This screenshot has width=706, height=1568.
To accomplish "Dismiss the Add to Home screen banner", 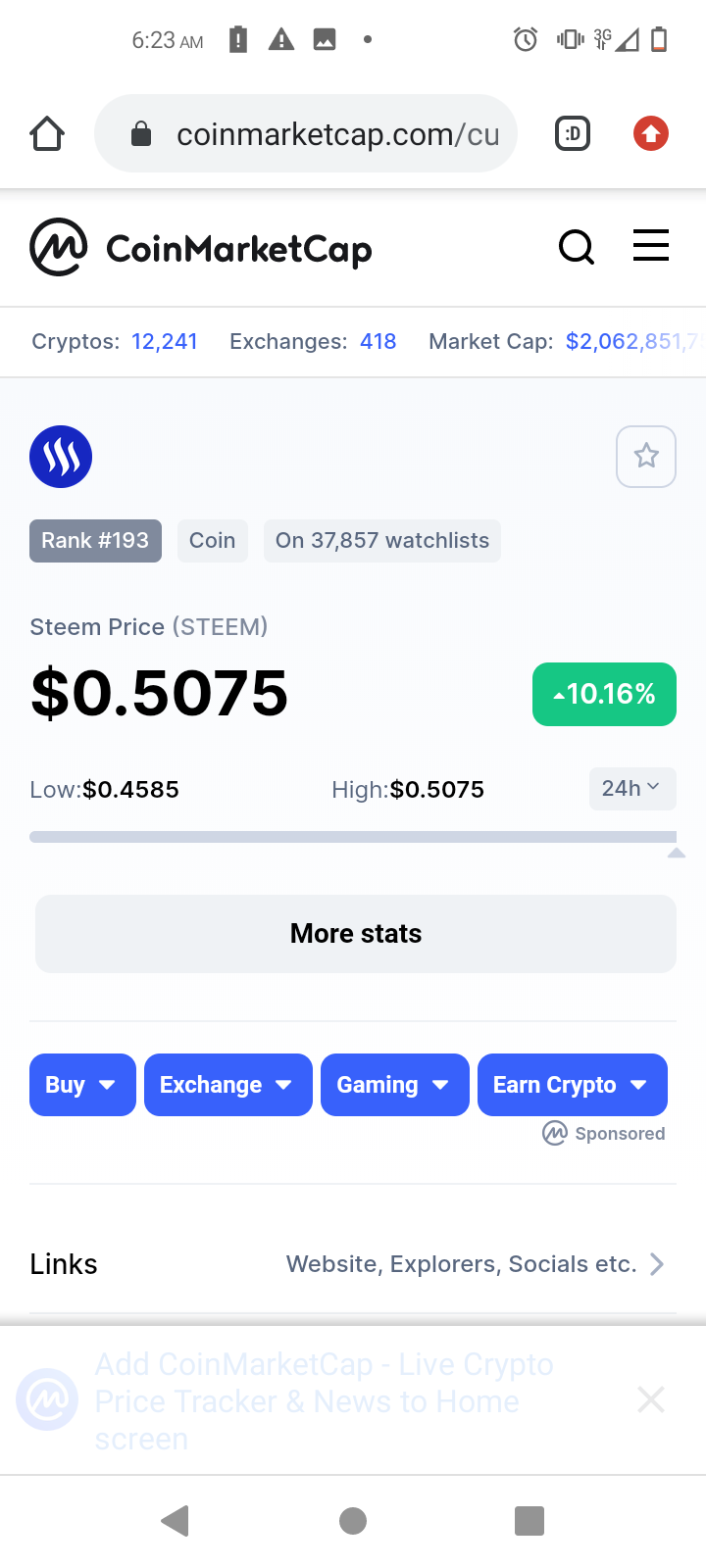I will click(651, 1399).
